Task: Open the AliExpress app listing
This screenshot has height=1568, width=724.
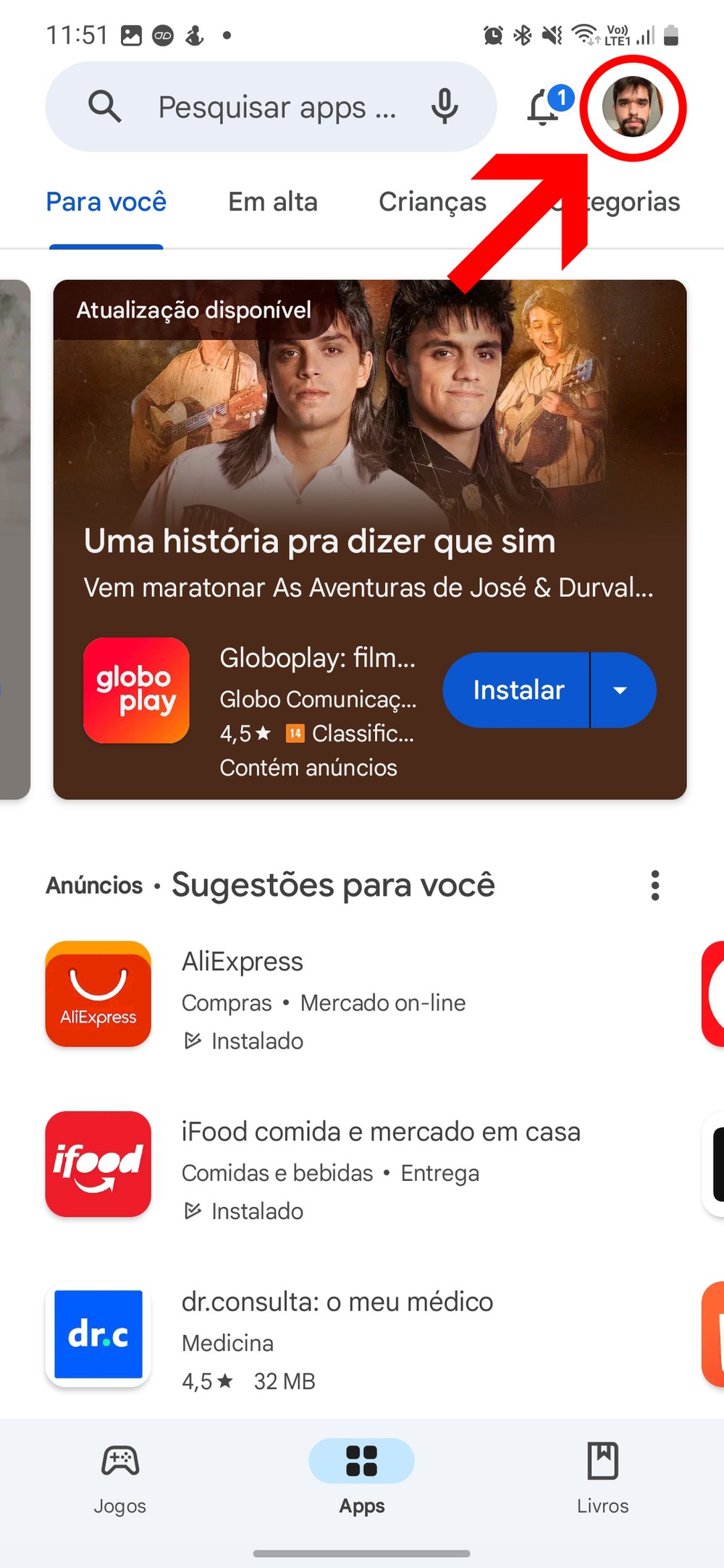Action: coord(243,962)
